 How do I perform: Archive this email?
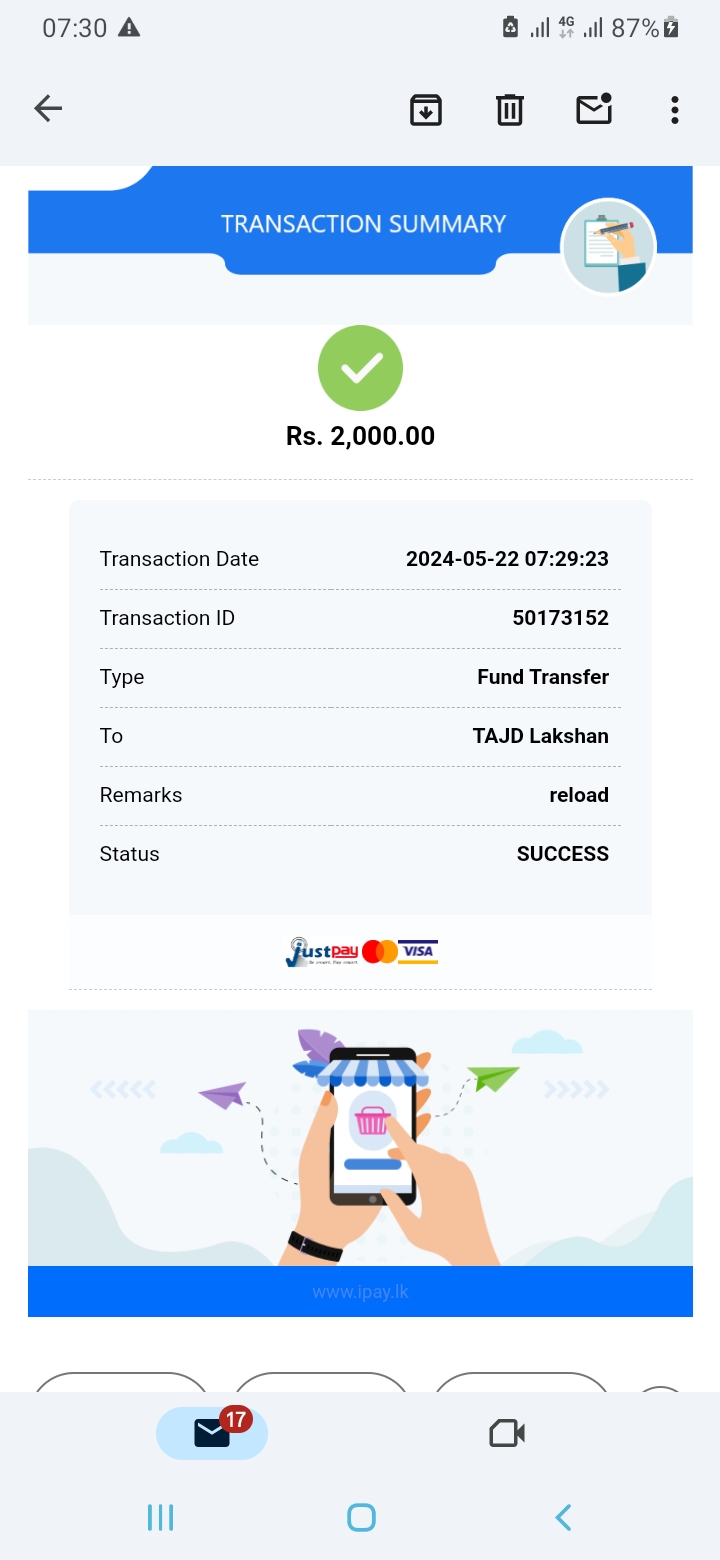click(426, 109)
